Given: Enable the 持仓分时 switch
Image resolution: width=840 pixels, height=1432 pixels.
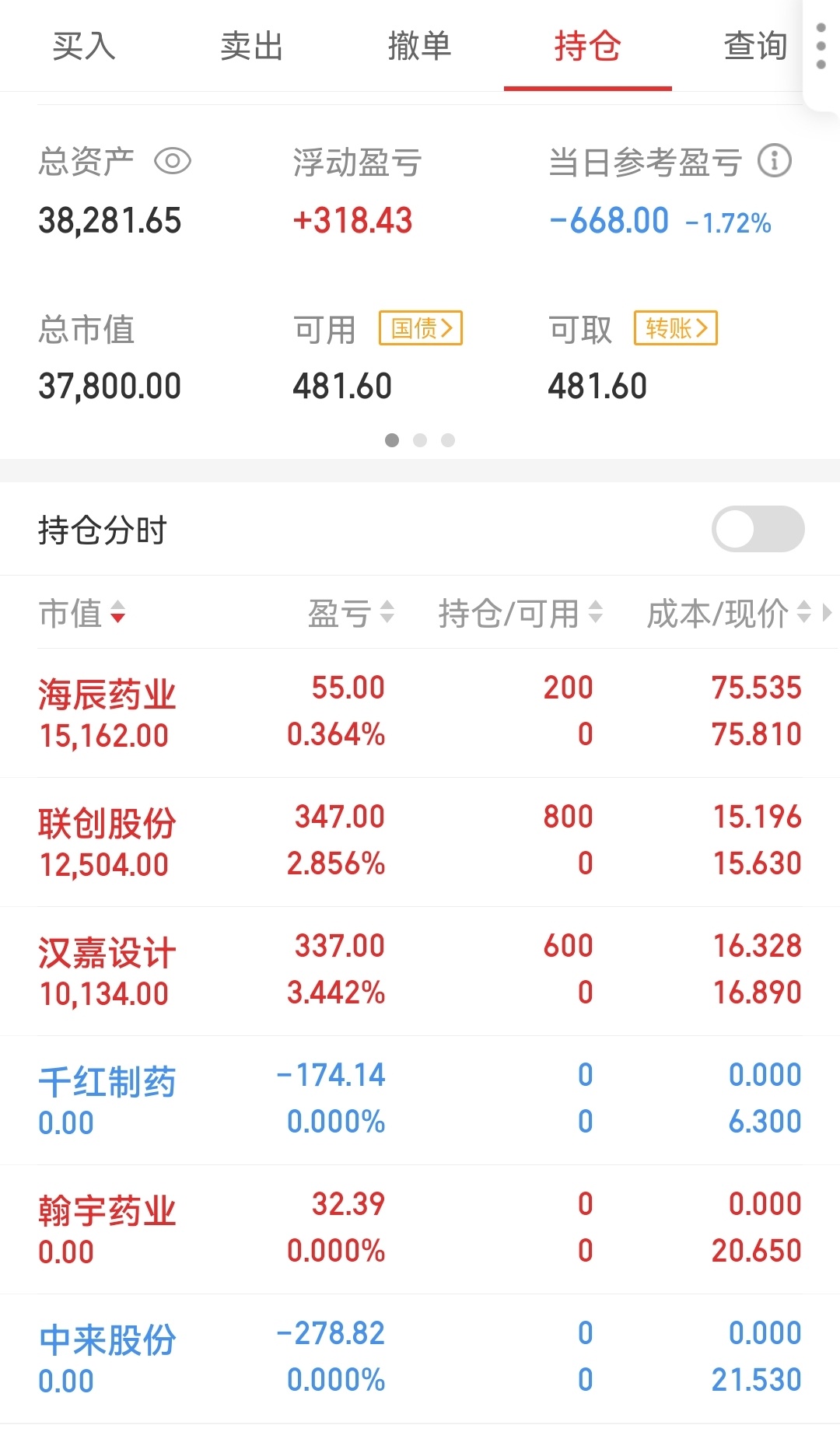Looking at the screenshot, I should click(758, 529).
